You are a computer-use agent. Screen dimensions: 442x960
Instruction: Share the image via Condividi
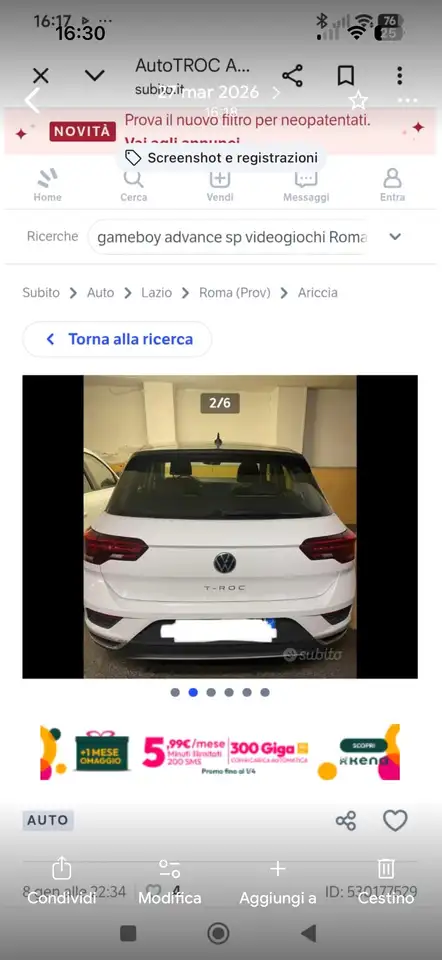click(62, 882)
